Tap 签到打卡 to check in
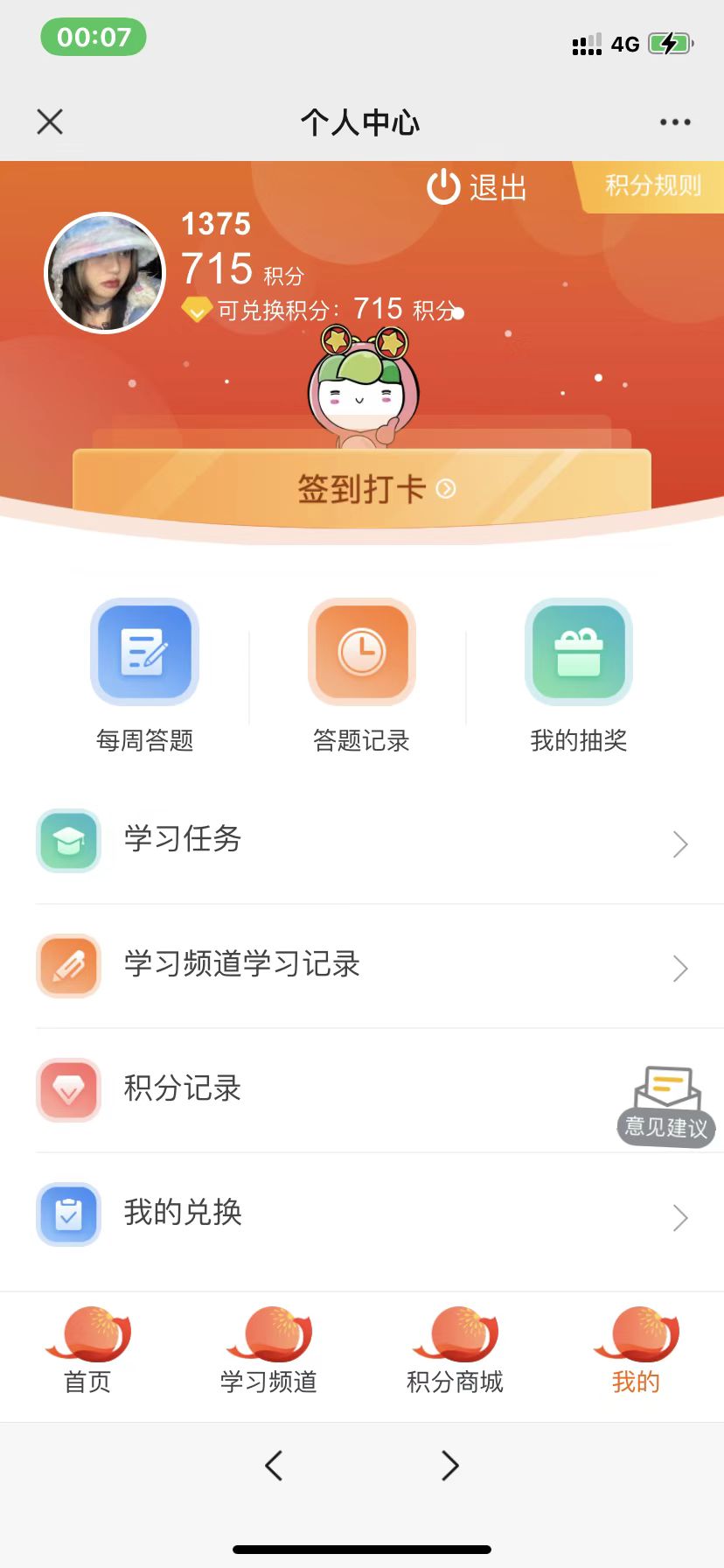Screen dimensions: 724x1568 [362, 488]
